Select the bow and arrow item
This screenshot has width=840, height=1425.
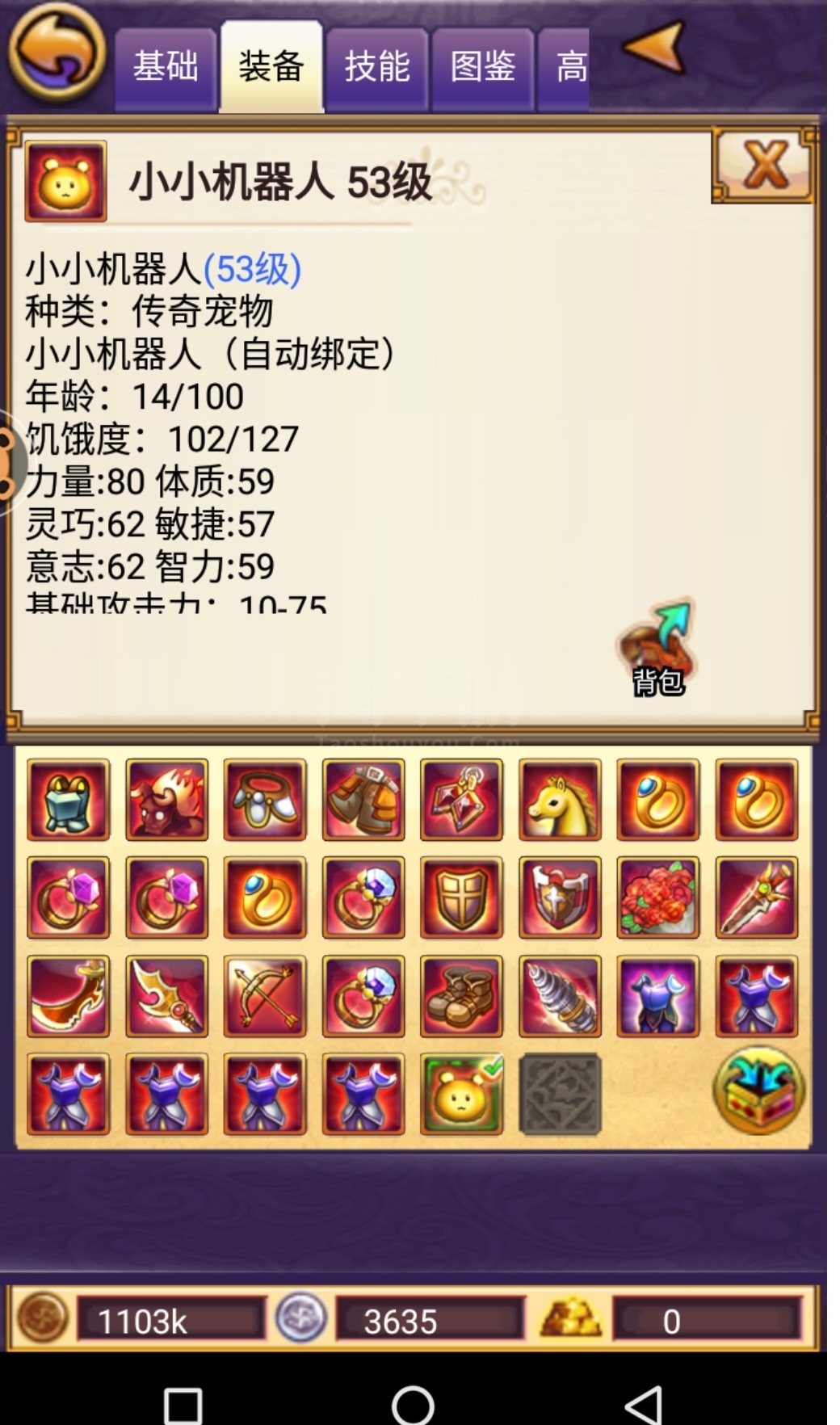click(265, 996)
